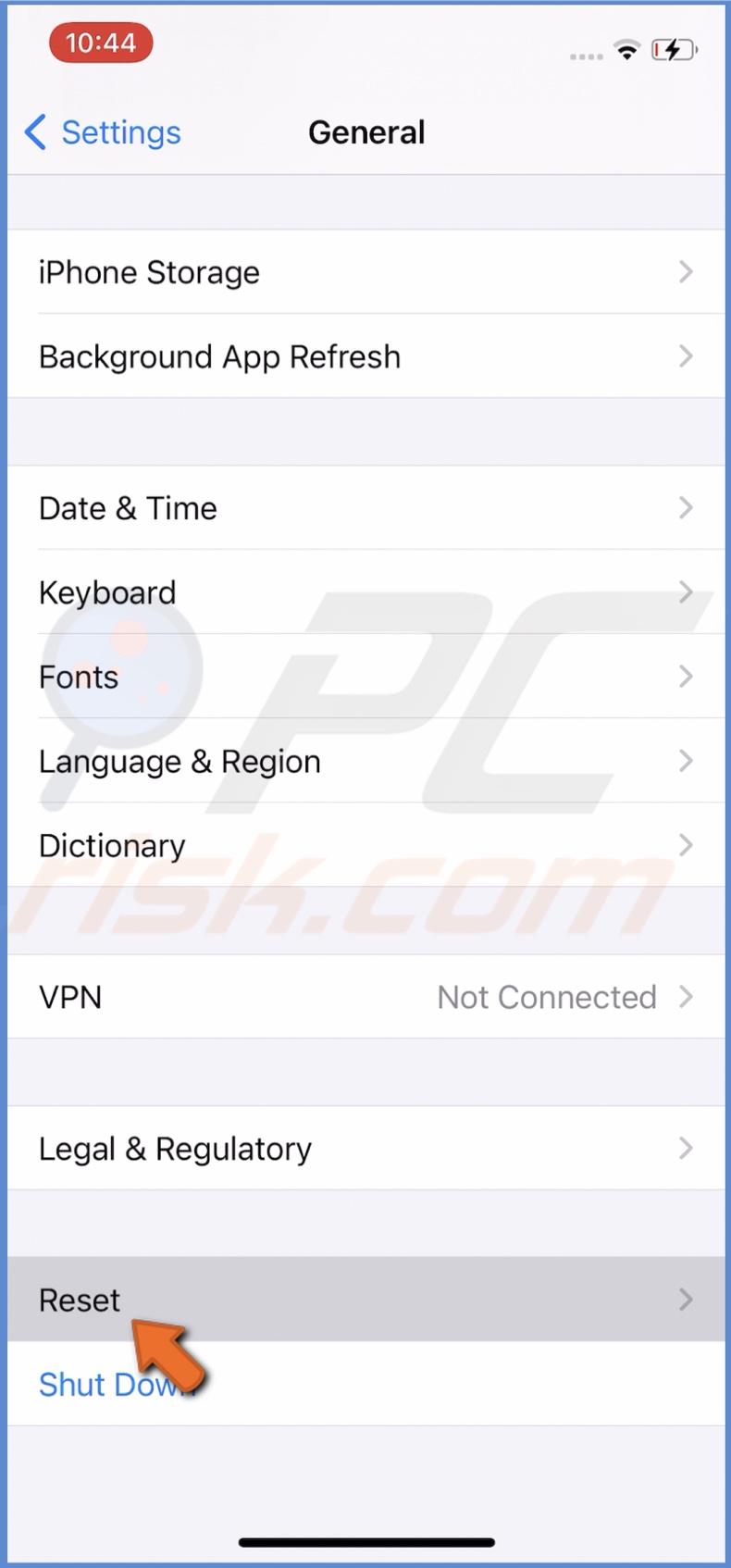Open the Reset options
The height and width of the screenshot is (1568, 731).
[365, 1300]
